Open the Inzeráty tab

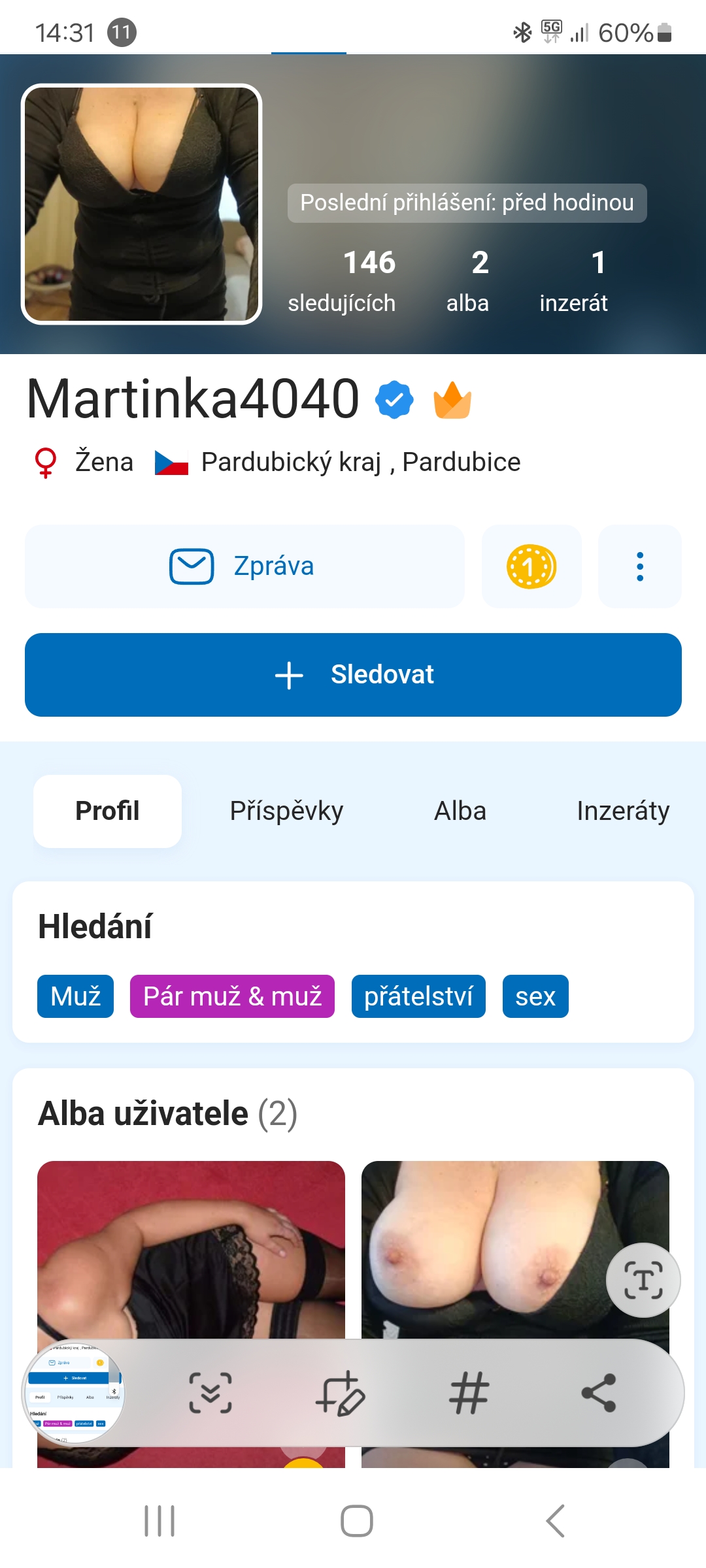tap(622, 811)
